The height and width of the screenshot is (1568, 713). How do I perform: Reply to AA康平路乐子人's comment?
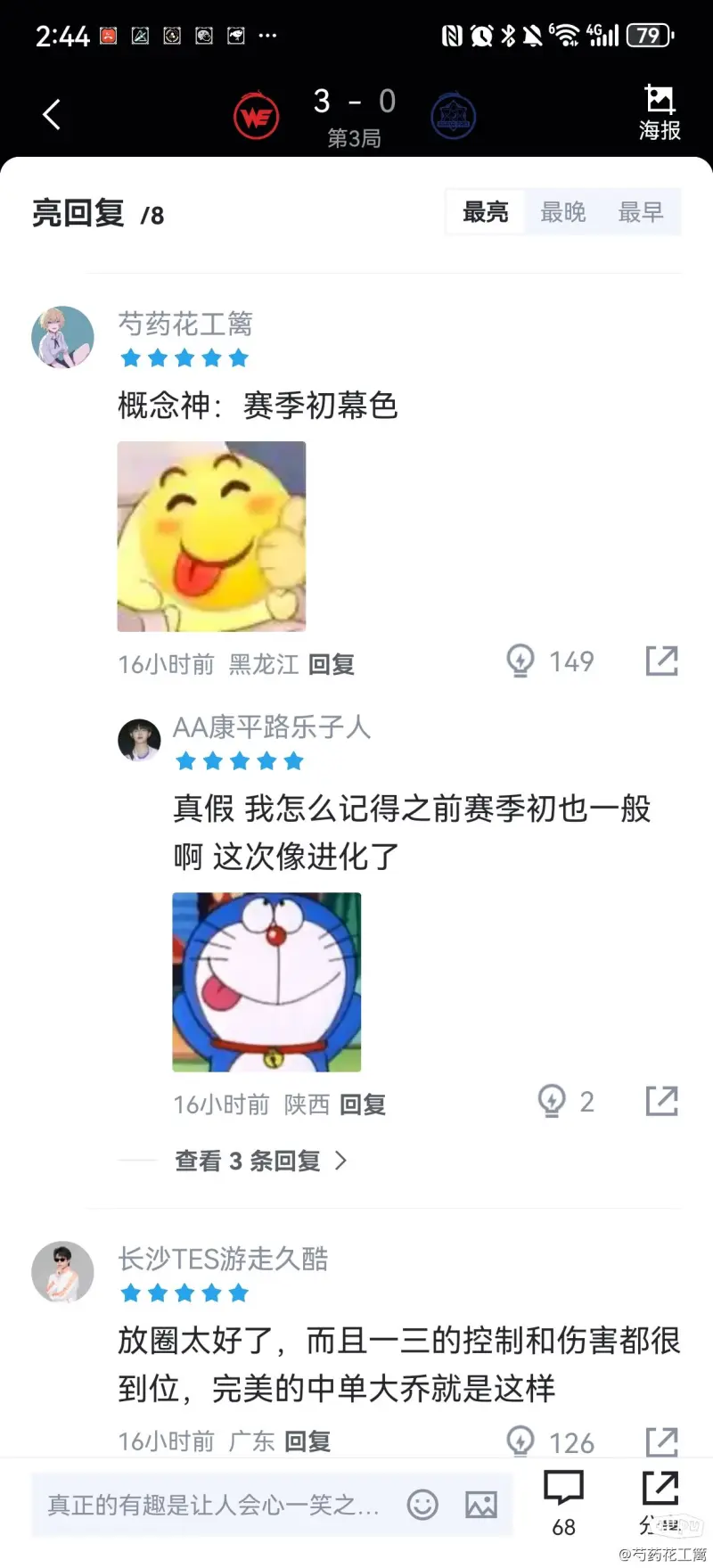tap(363, 1104)
